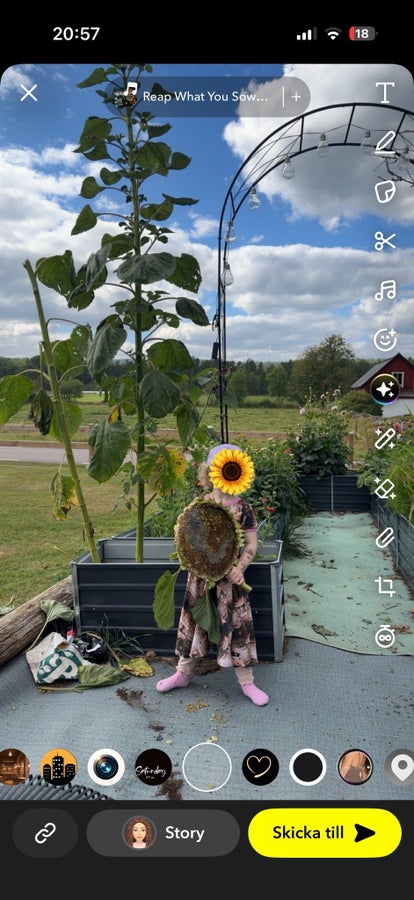The height and width of the screenshot is (900, 414).
Task: Use the scissors cutout tool
Action: coord(385,241)
